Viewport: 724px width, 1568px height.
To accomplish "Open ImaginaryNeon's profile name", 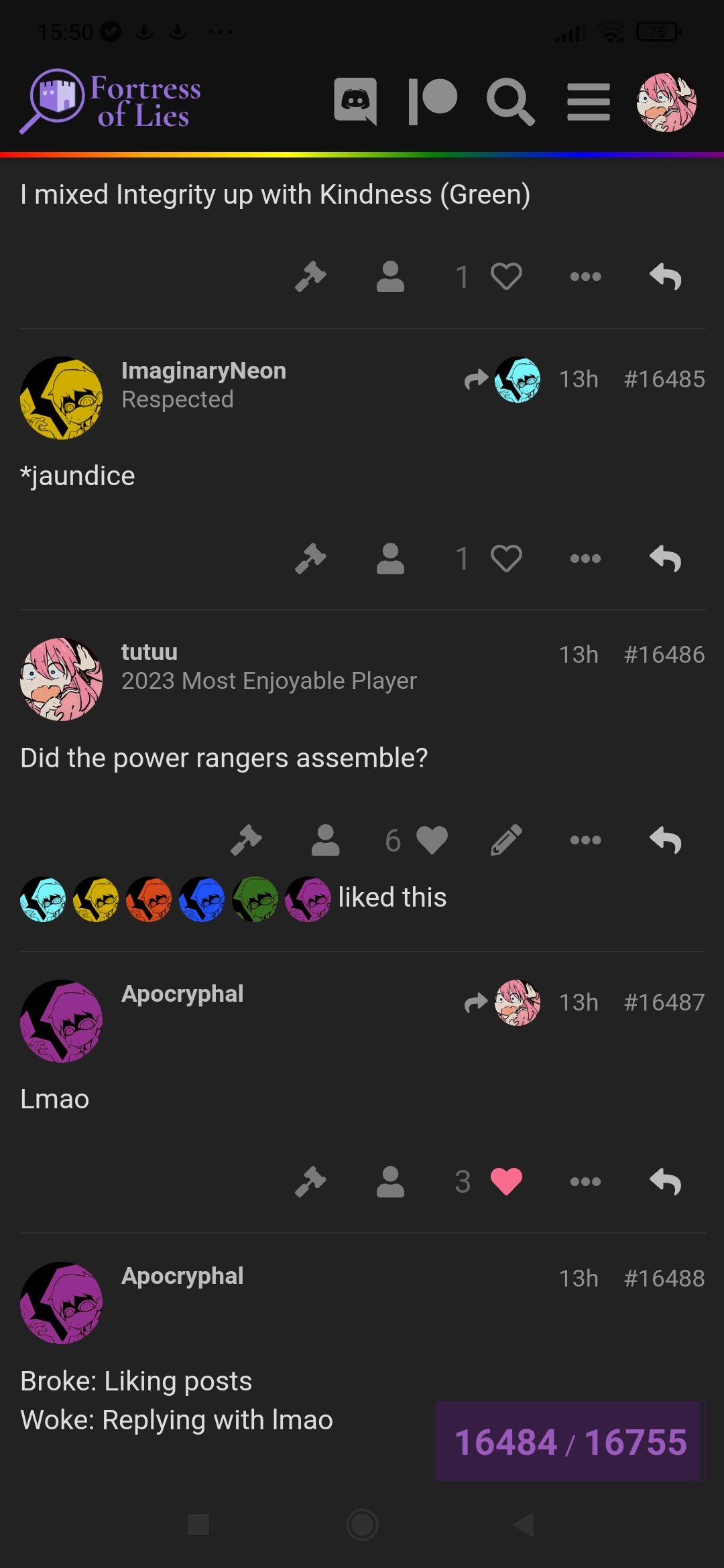I will pyautogui.click(x=204, y=371).
